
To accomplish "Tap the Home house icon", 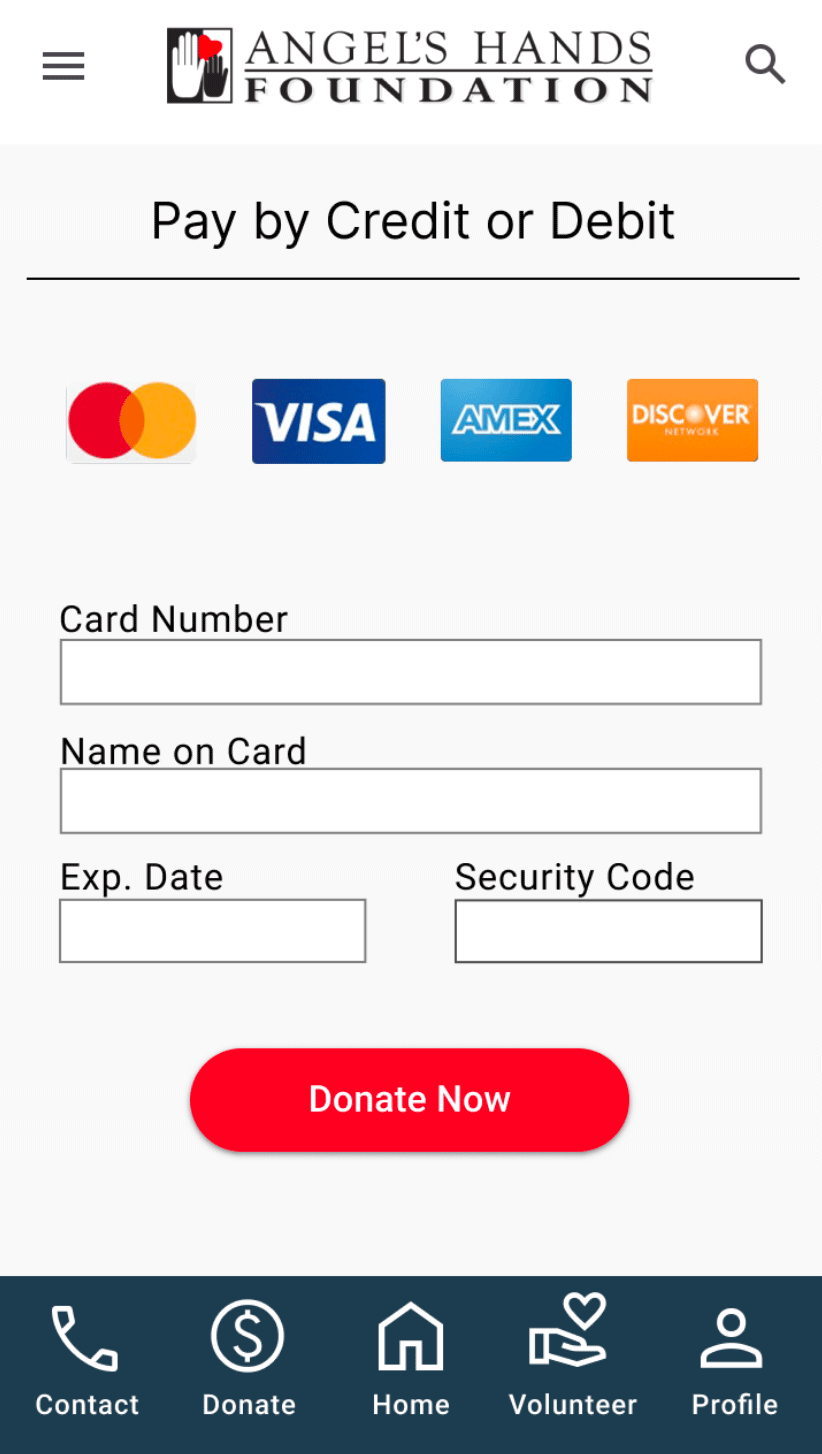I will (x=410, y=1334).
